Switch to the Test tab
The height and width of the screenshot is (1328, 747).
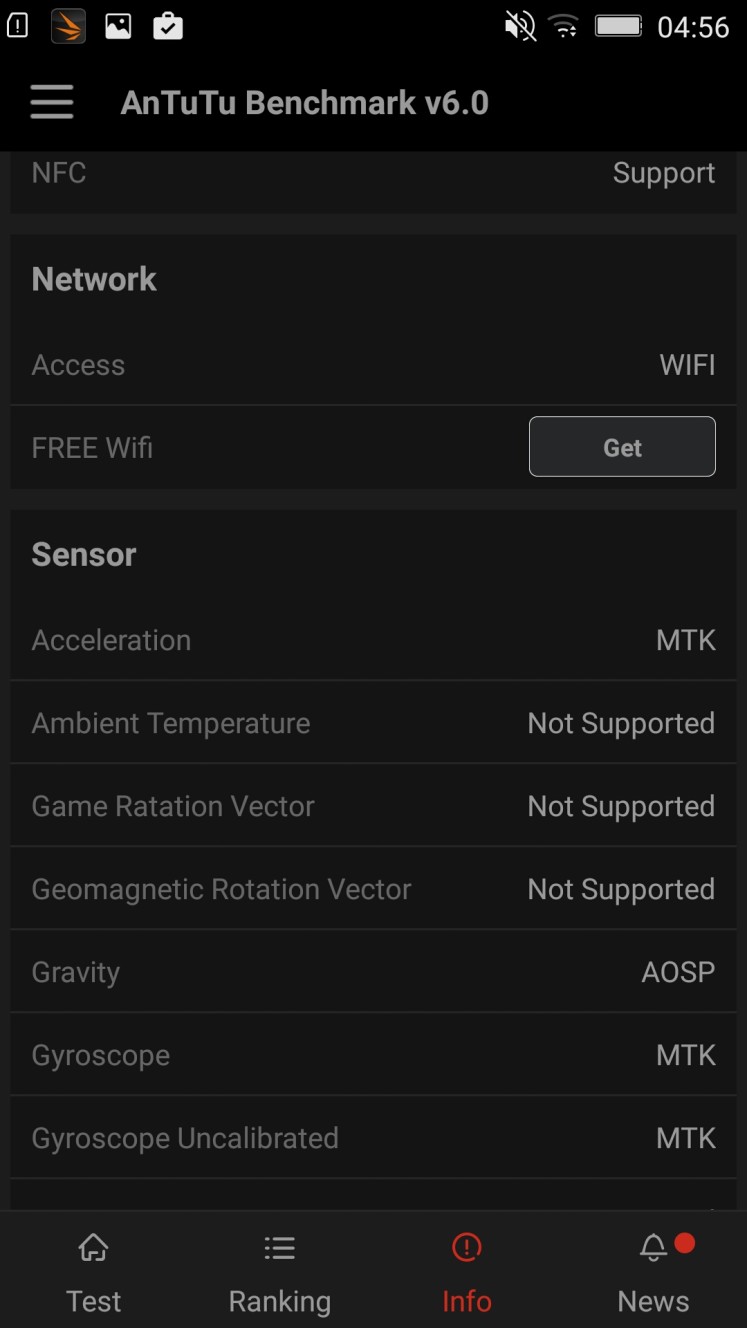point(93,1272)
